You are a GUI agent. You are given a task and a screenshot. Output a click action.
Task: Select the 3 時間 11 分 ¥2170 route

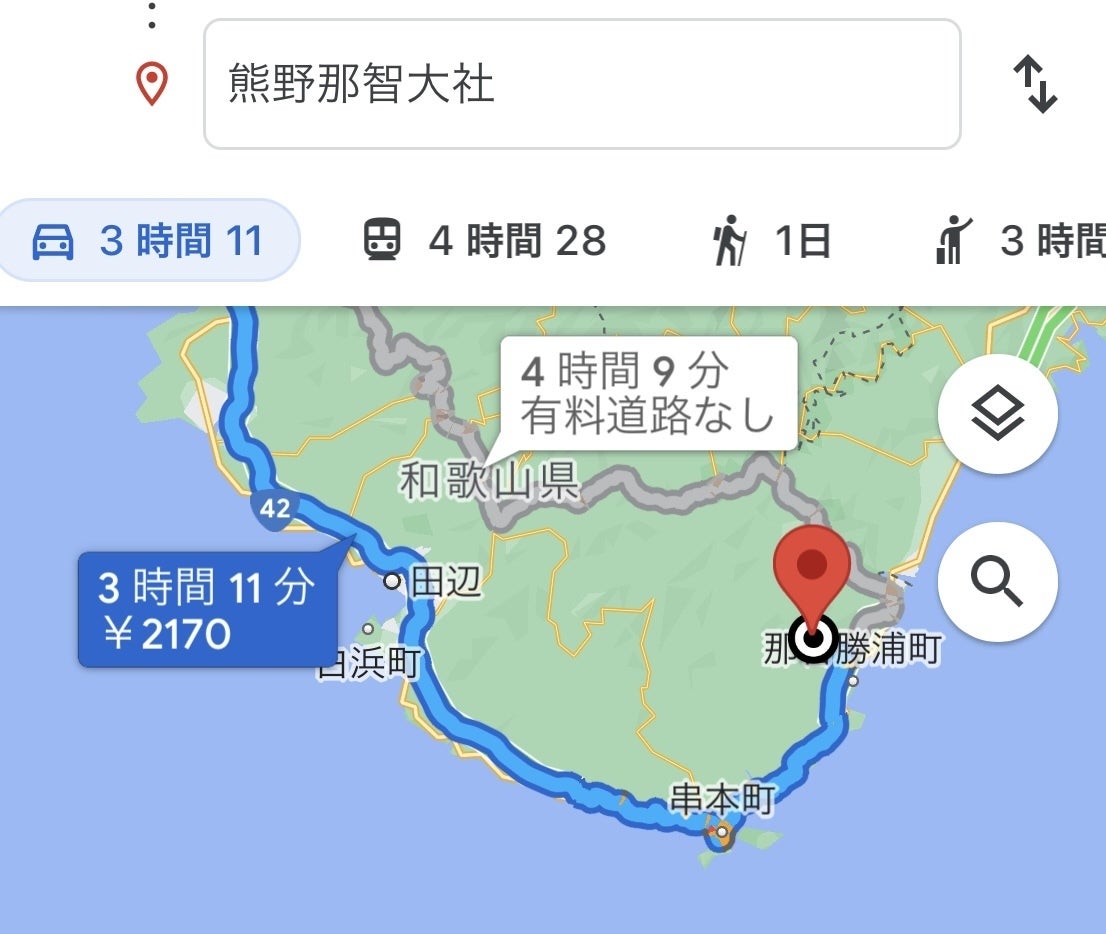click(206, 609)
